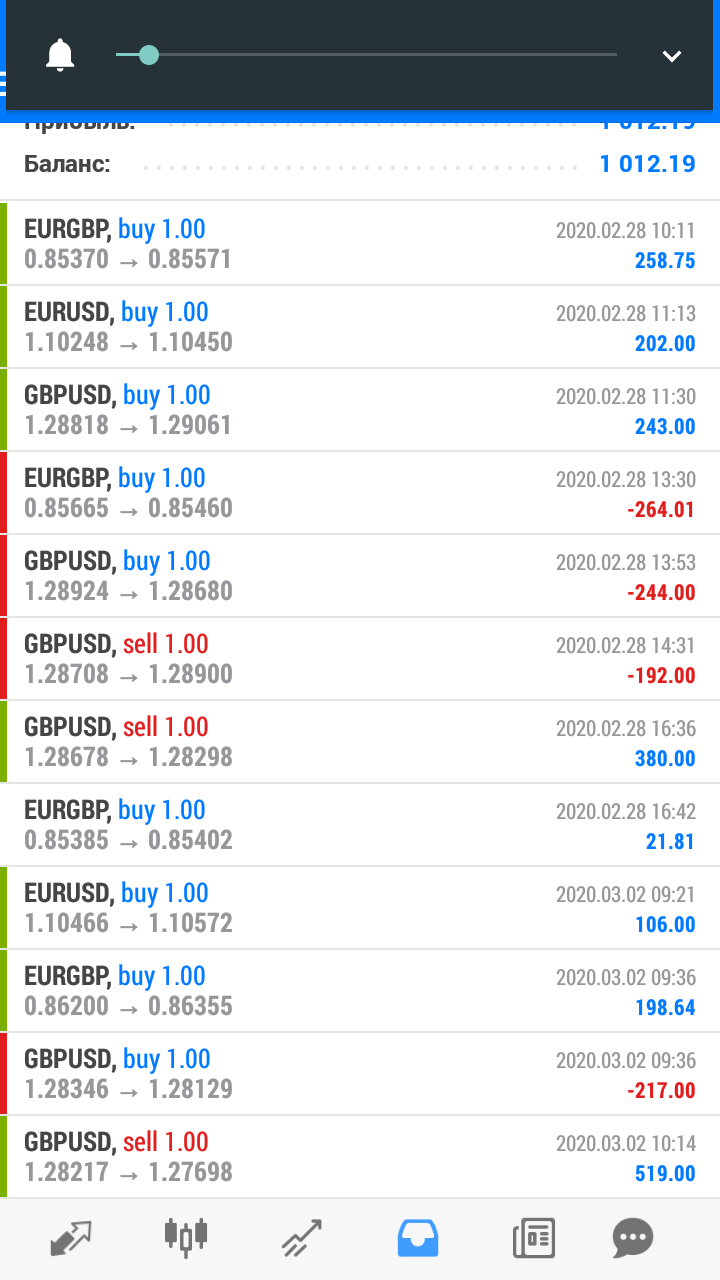Screen dimensions: 720x1280
Task: View GBPUSD sell deal with -192.00
Action: (x=360, y=658)
